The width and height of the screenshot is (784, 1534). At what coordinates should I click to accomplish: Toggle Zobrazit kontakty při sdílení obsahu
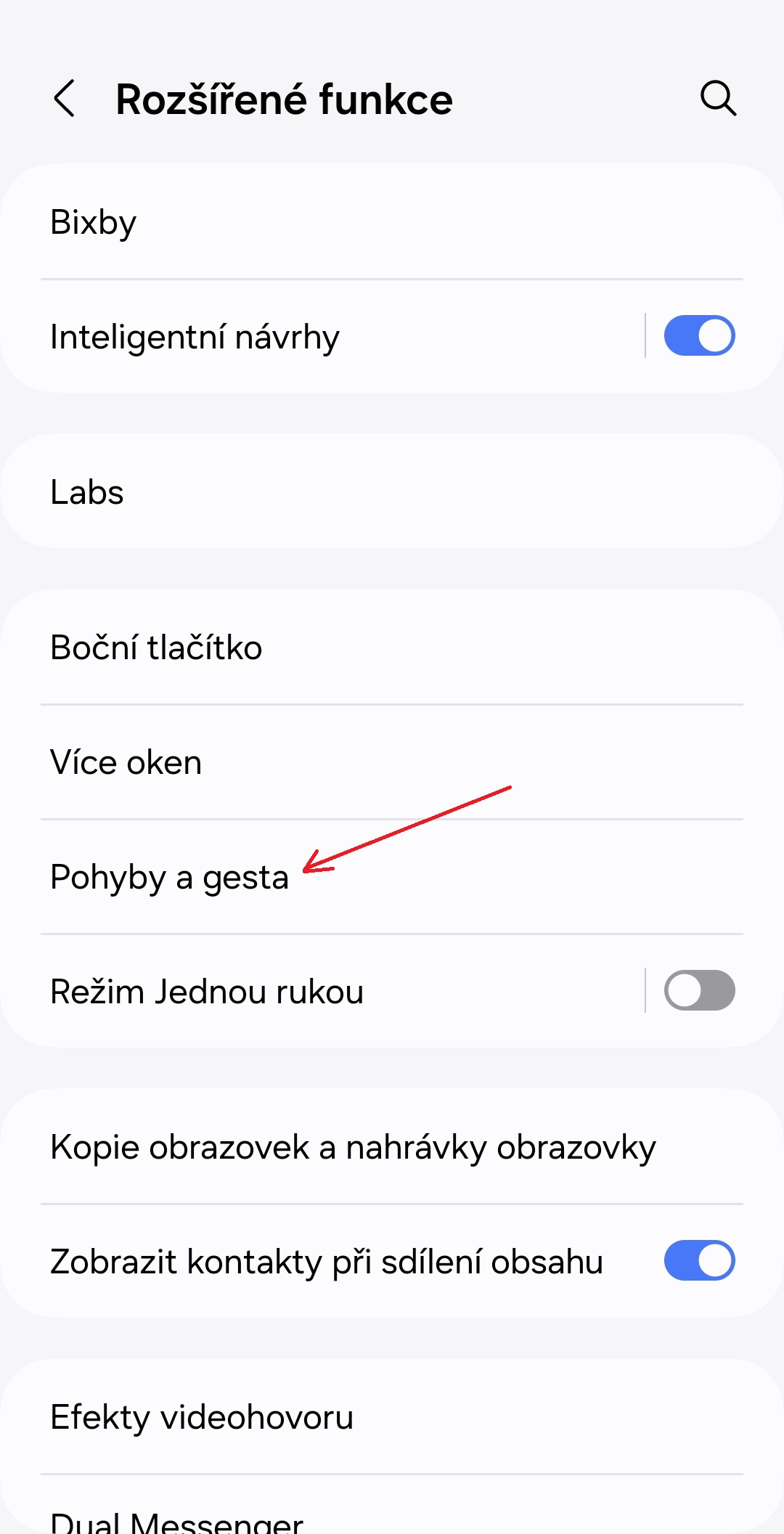[x=699, y=1260]
